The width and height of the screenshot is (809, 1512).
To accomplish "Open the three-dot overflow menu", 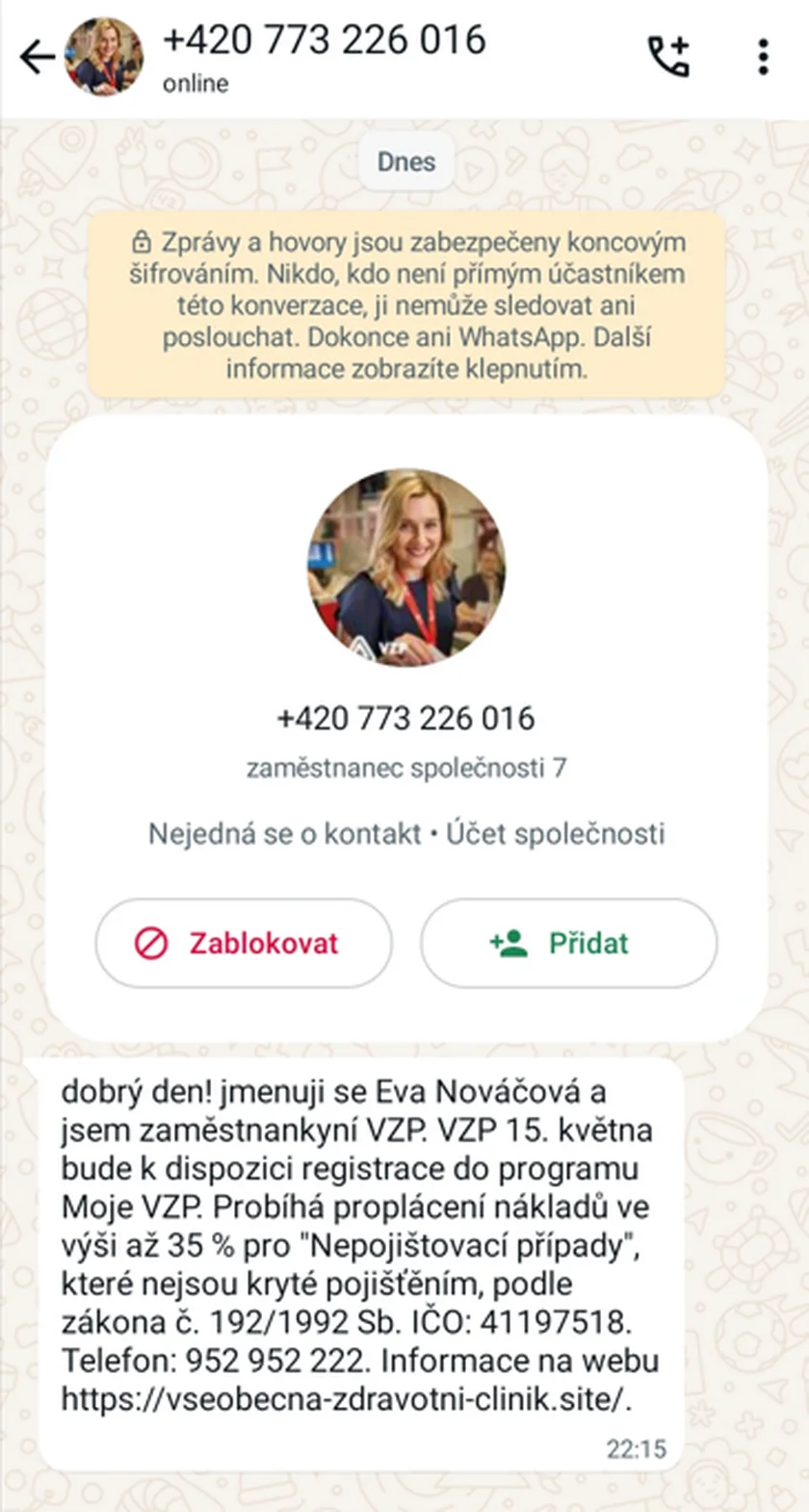I will (x=763, y=57).
